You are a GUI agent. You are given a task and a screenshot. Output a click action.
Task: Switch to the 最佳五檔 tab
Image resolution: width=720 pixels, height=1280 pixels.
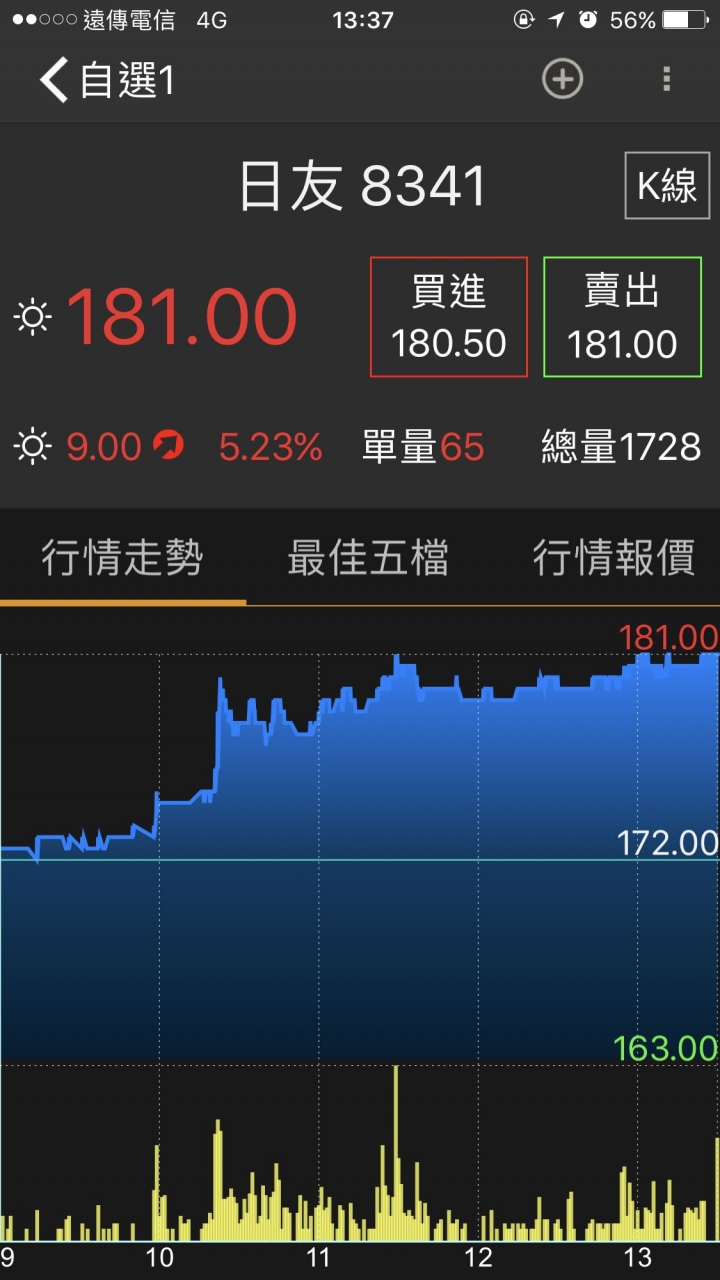click(368, 558)
